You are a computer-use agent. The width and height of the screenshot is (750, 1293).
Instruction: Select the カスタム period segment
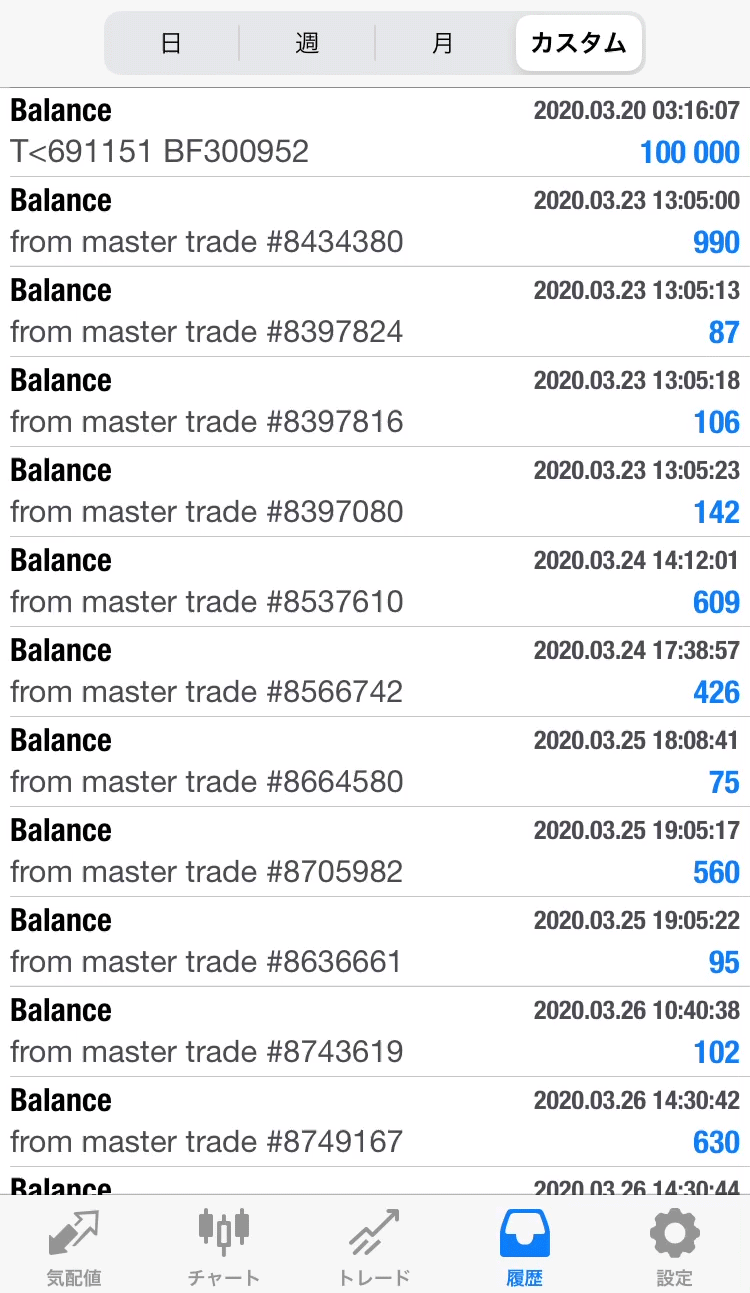[x=579, y=43]
